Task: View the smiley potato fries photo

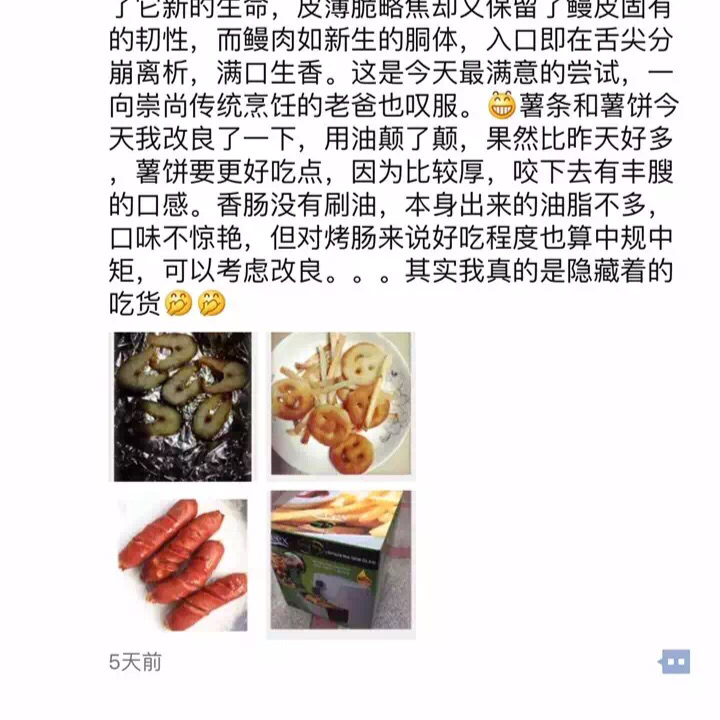Action: click(x=340, y=406)
